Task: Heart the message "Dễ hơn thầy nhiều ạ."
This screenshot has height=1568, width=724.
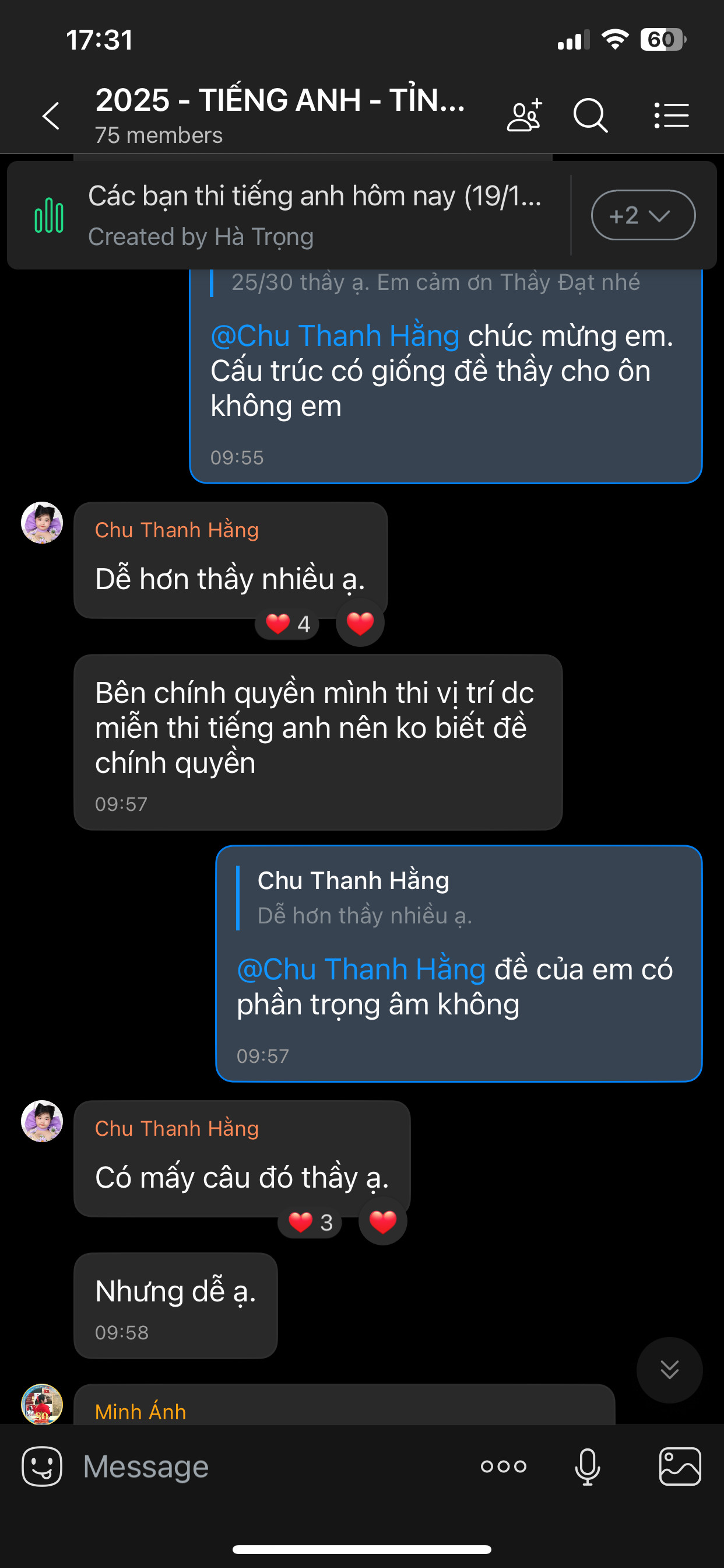Action: click(x=360, y=624)
